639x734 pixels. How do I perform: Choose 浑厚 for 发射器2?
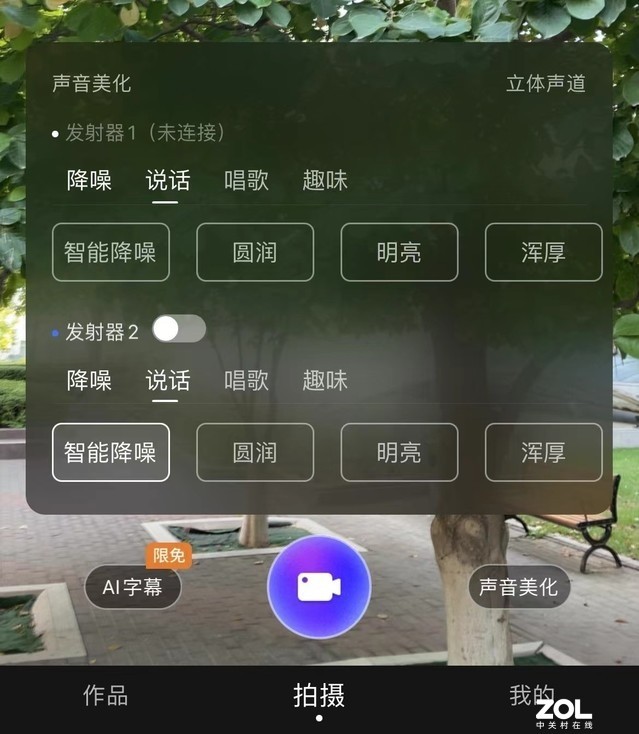pyautogui.click(x=543, y=453)
